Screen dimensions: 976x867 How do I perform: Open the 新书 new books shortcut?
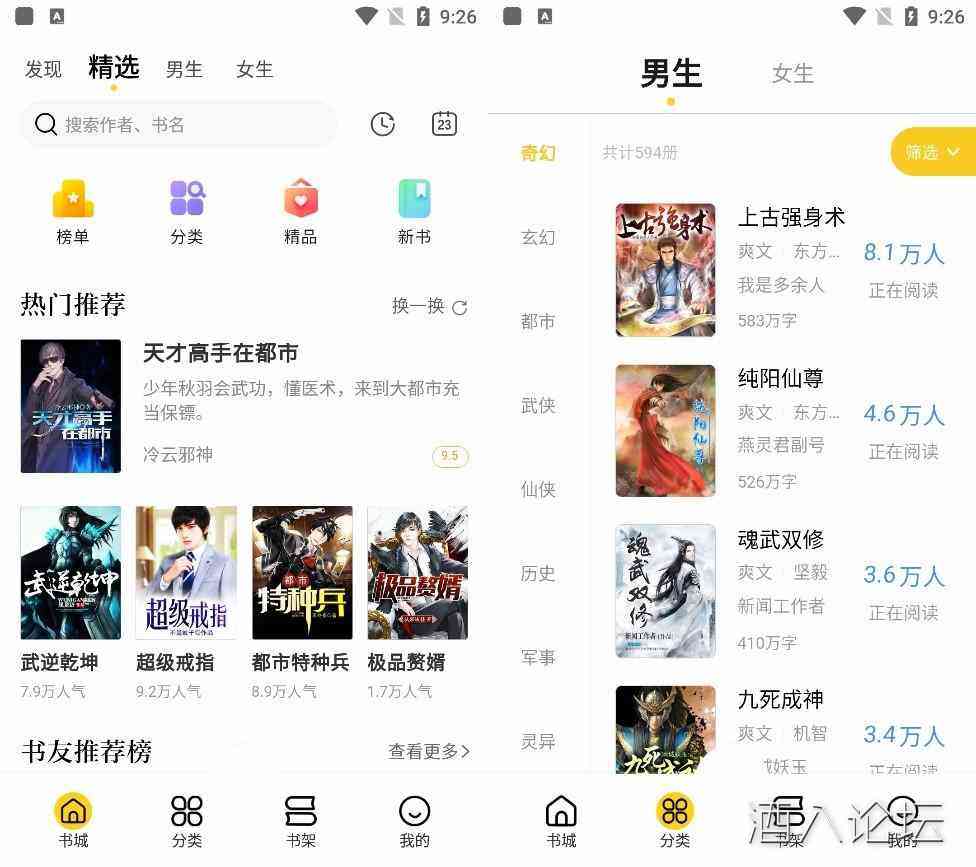pos(414,211)
